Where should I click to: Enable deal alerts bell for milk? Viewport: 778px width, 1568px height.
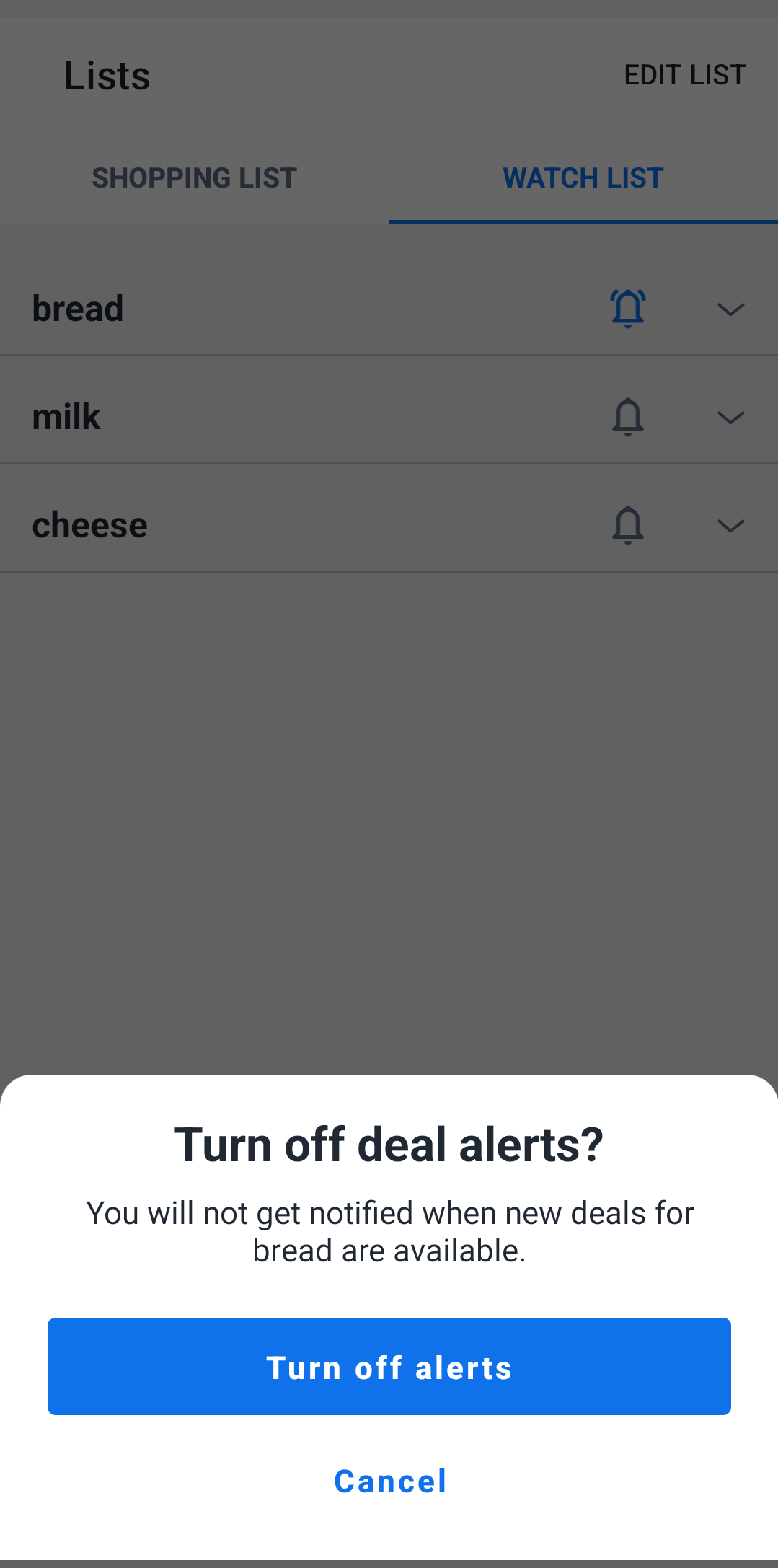627,417
